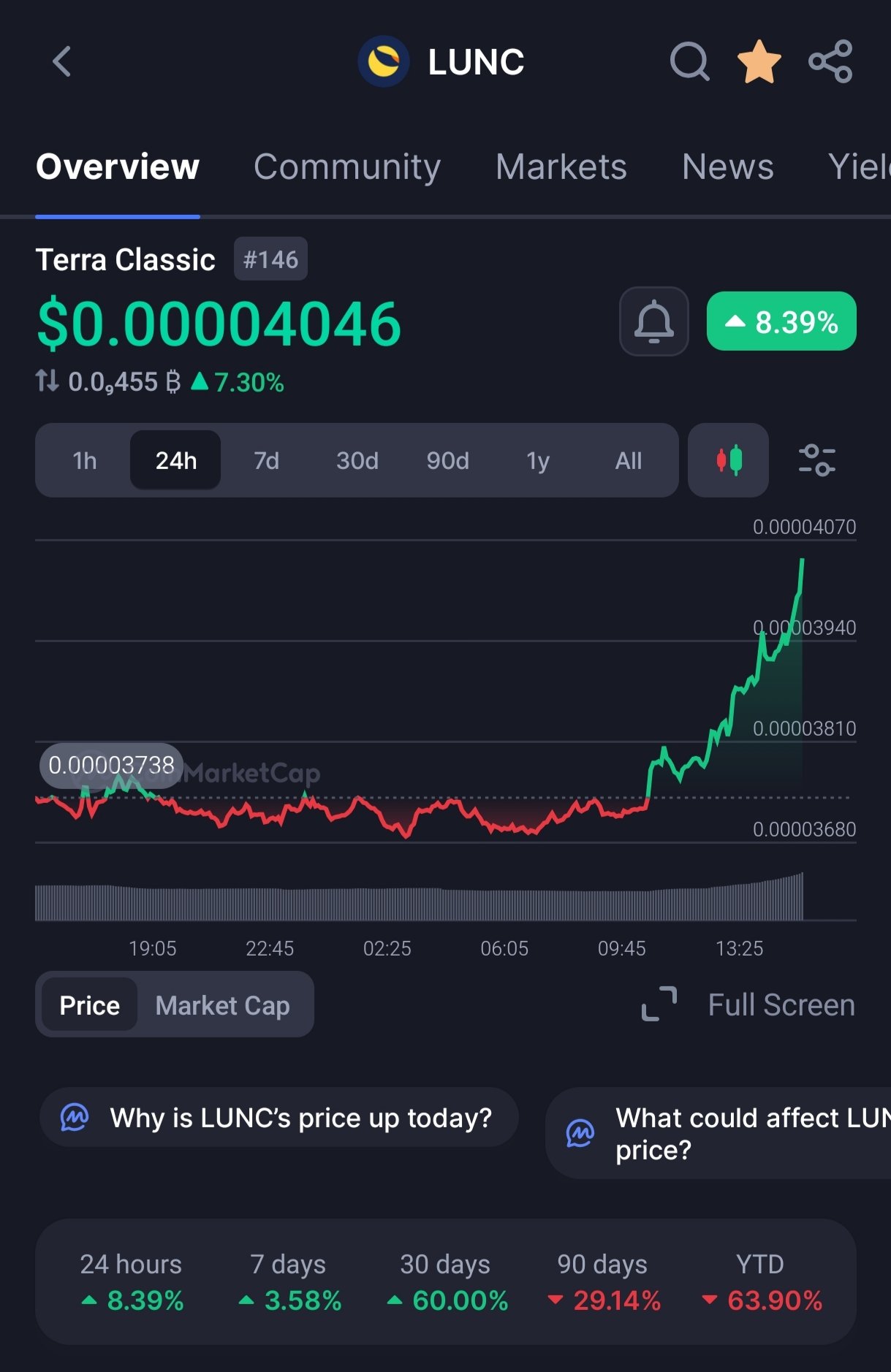
Task: Toggle the 8.39% change badge
Action: pos(781,321)
